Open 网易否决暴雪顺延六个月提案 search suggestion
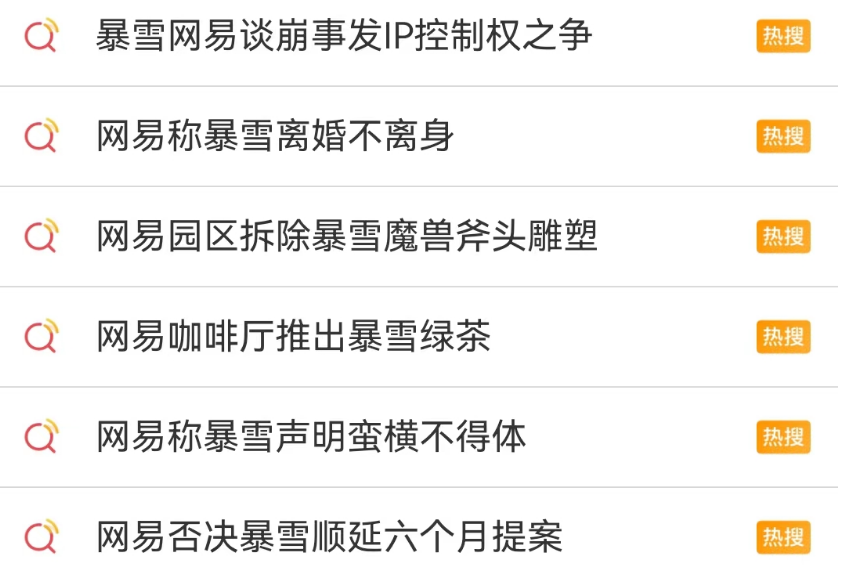The width and height of the screenshot is (850, 579). pos(330,537)
